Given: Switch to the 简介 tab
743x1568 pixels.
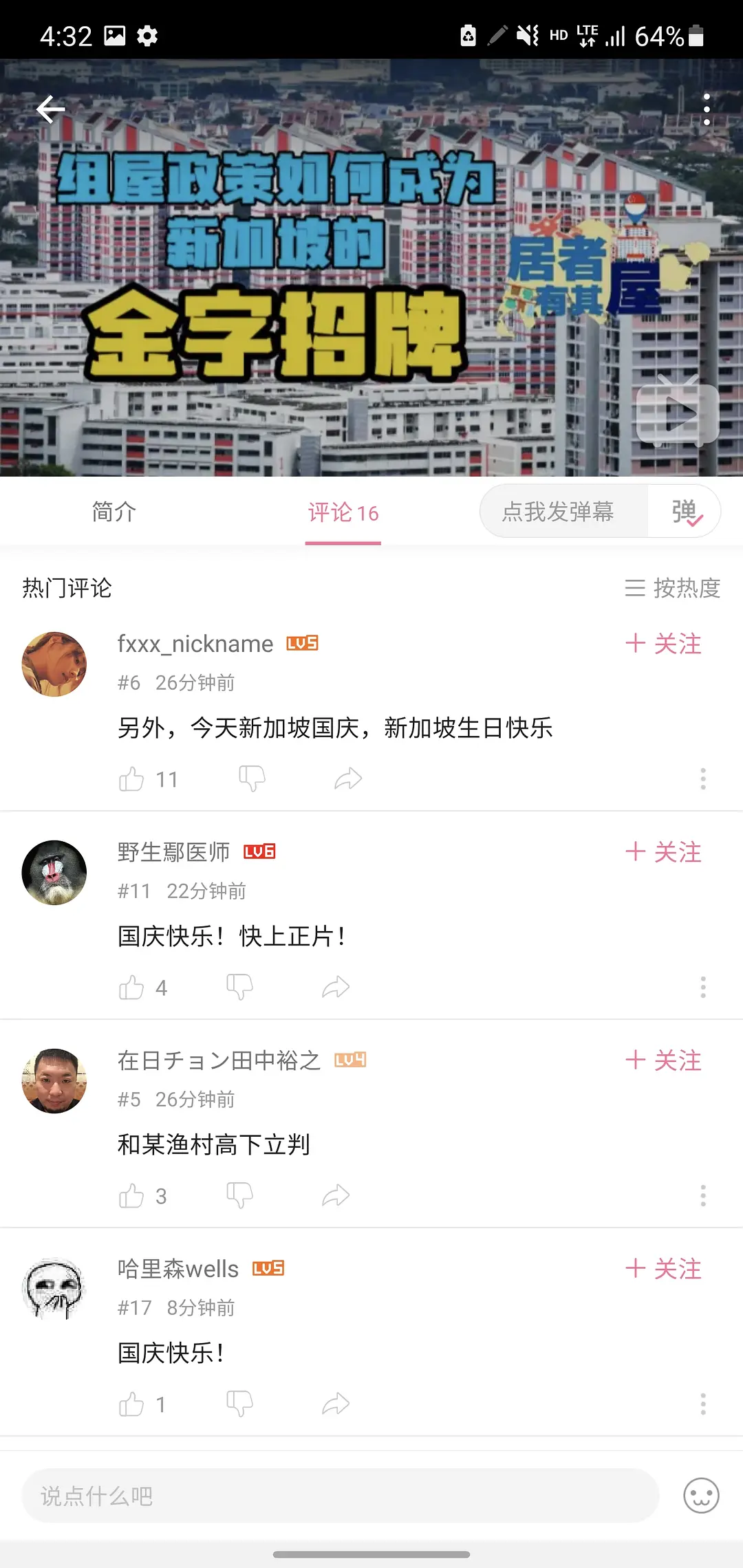Looking at the screenshot, I should click(x=114, y=512).
